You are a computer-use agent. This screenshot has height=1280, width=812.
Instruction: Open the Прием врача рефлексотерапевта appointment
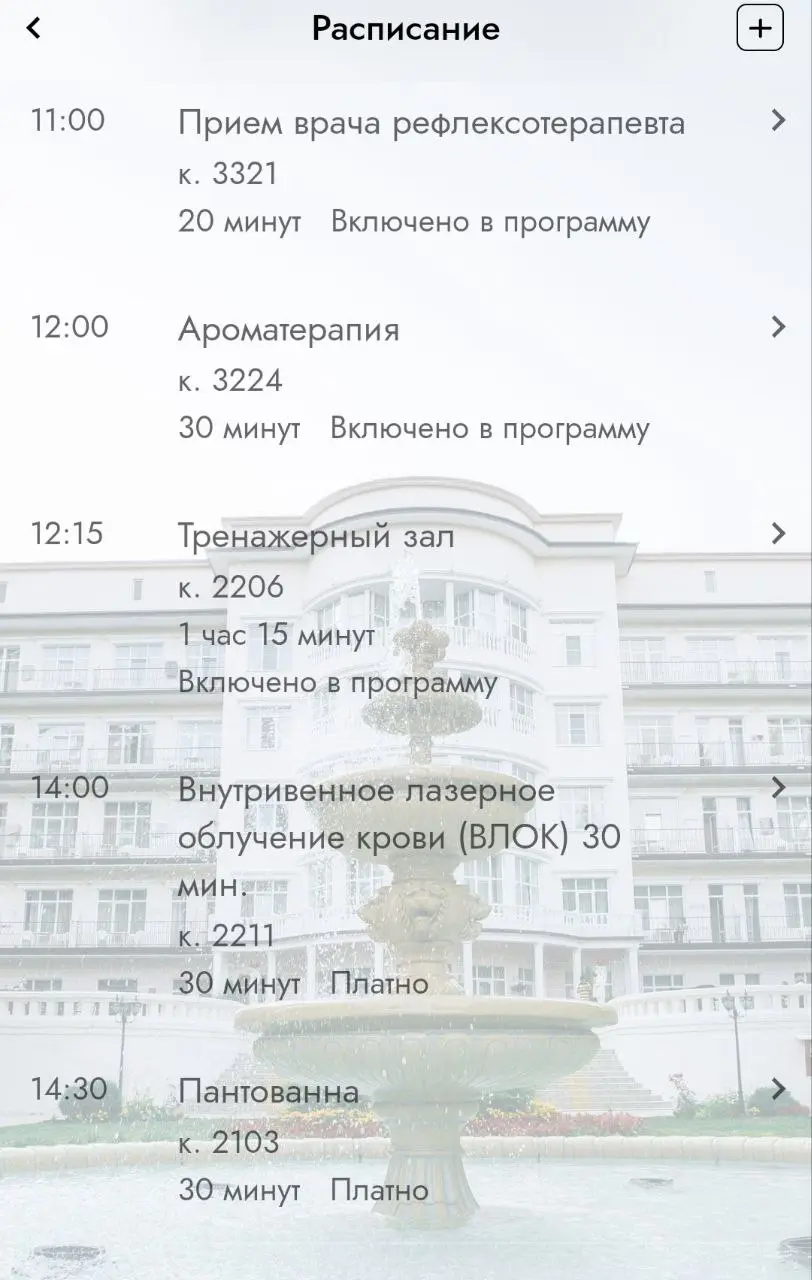coord(430,122)
